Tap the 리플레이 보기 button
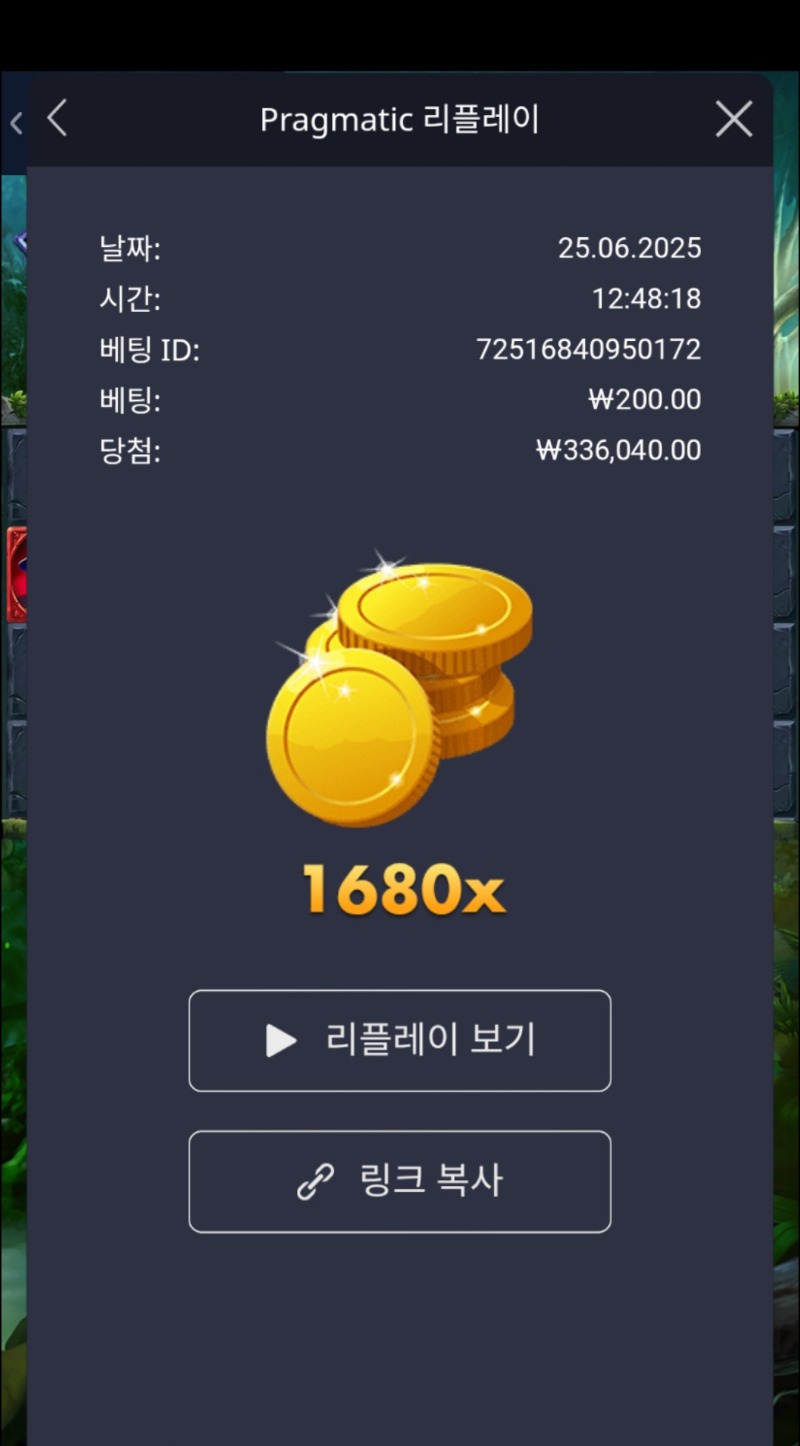The width and height of the screenshot is (800, 1446). click(400, 1040)
